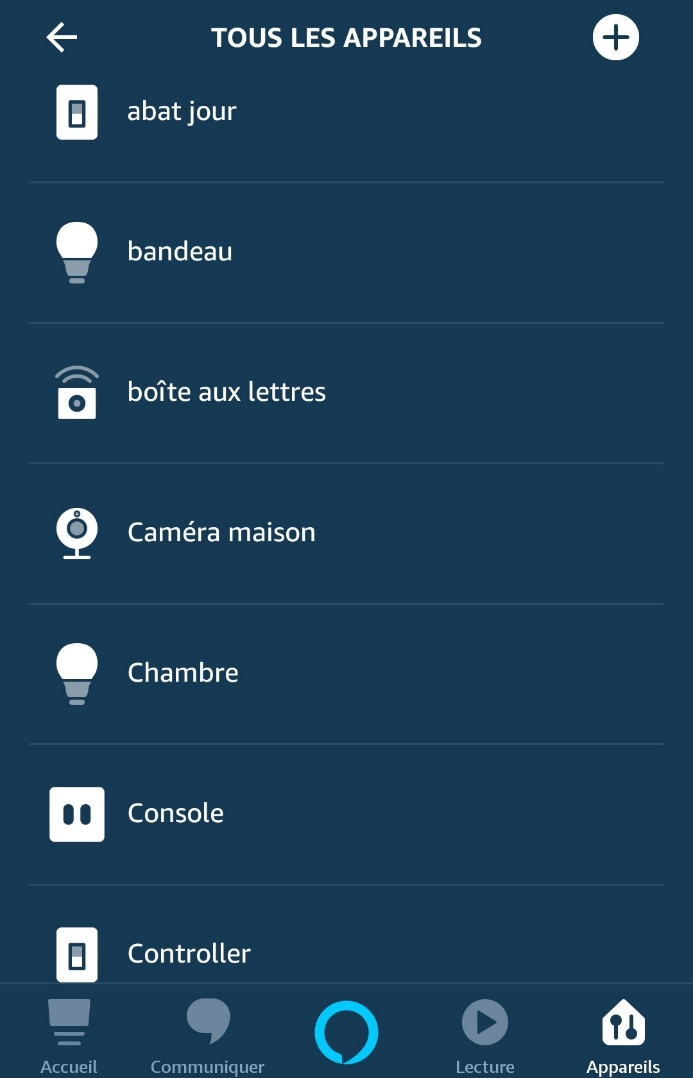Viewport: 693px width, 1078px height.
Task: Open the Chambre light
Action: pos(183,672)
